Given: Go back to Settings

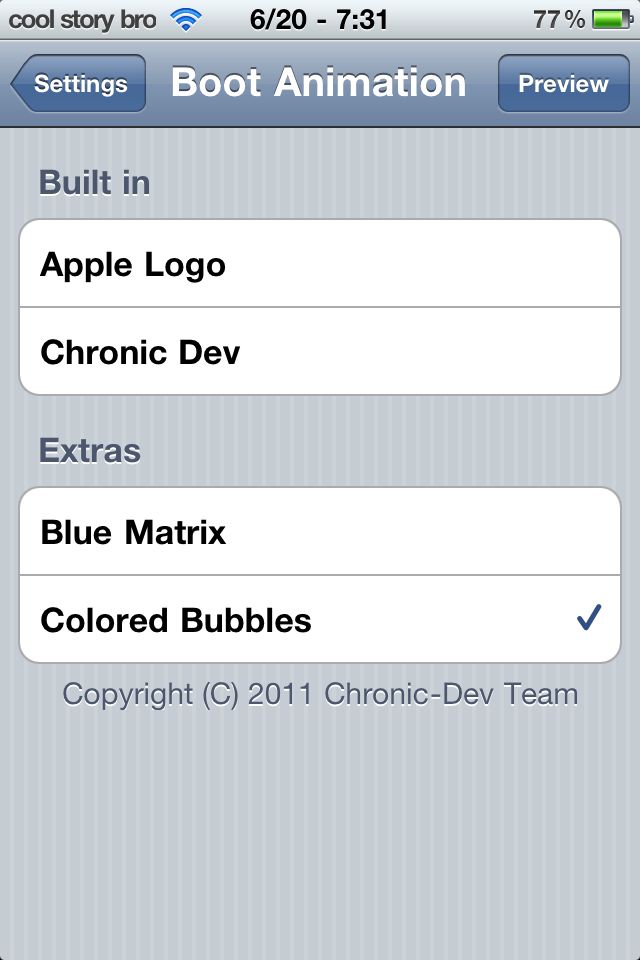Looking at the screenshot, I should tap(79, 84).
